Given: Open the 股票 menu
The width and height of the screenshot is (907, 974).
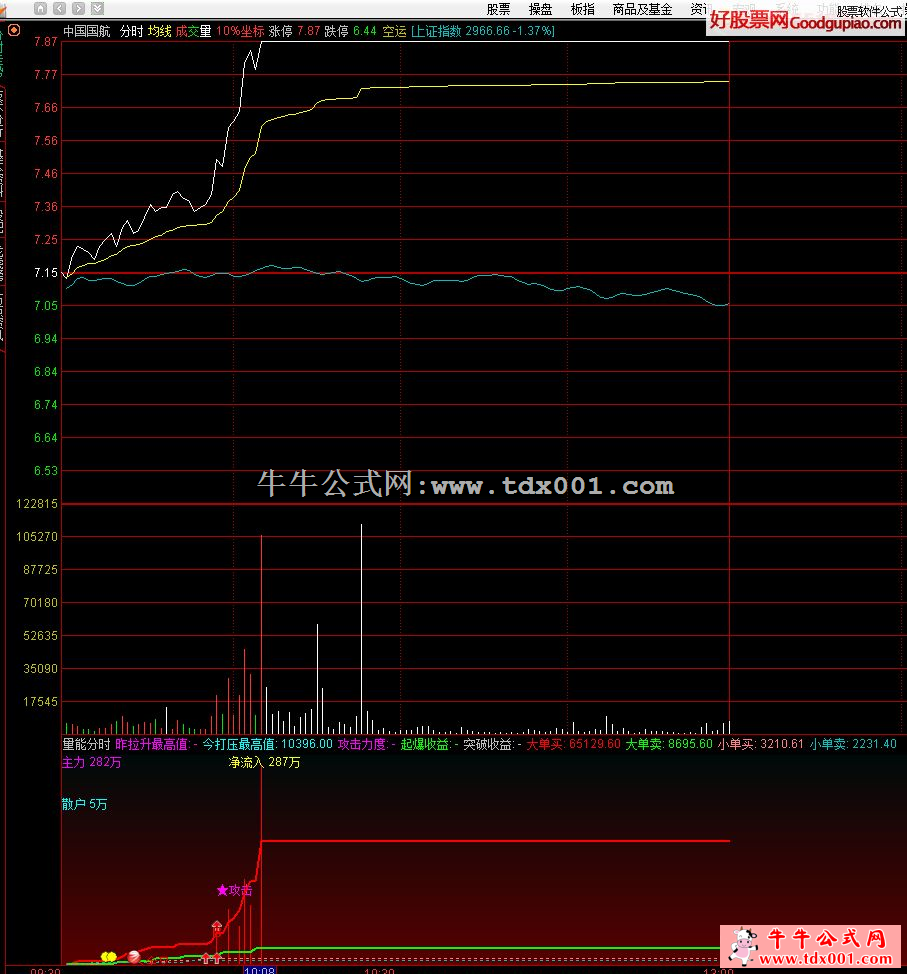Looking at the screenshot, I should click(498, 9).
